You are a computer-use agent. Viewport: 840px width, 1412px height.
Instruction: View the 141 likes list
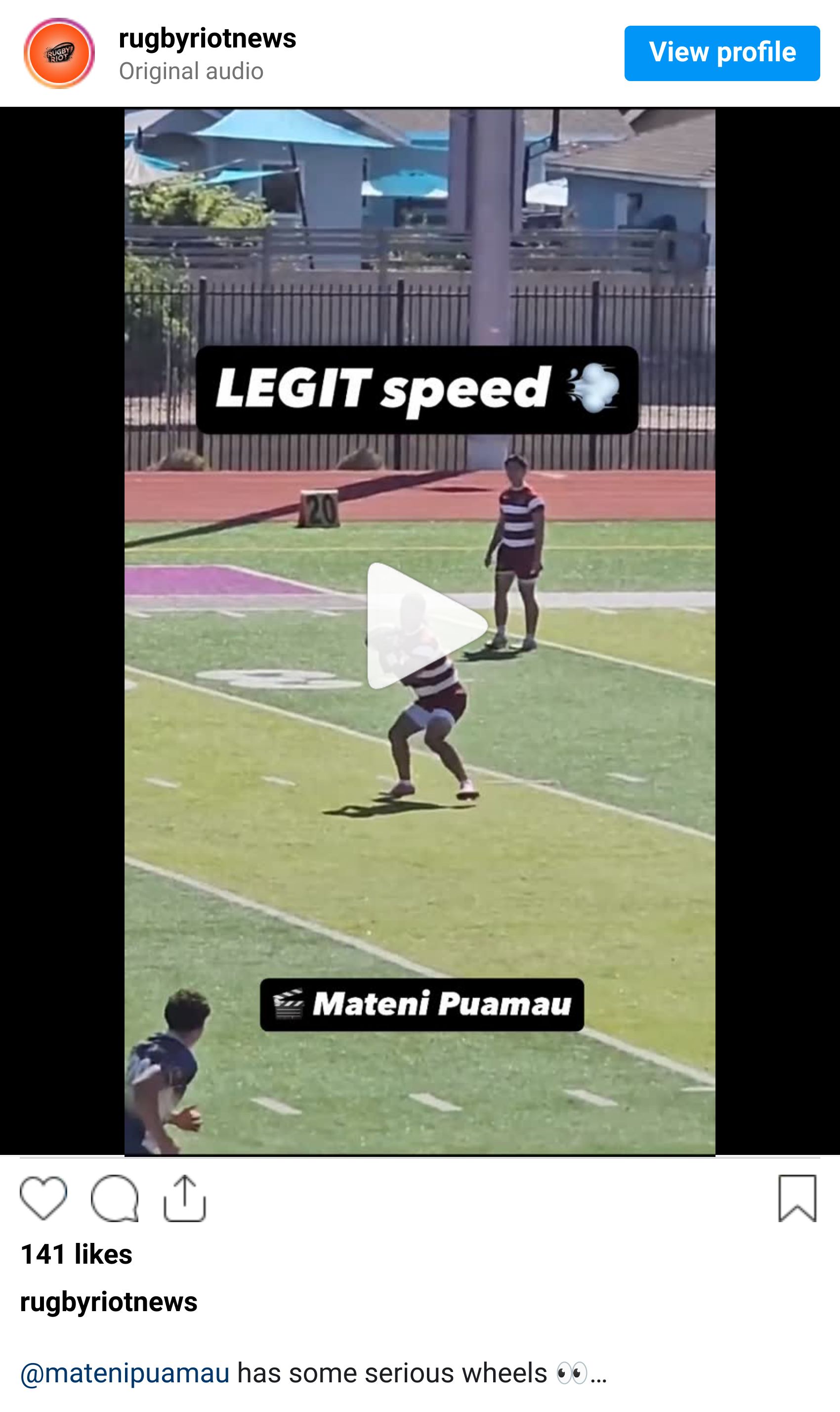tap(77, 1255)
